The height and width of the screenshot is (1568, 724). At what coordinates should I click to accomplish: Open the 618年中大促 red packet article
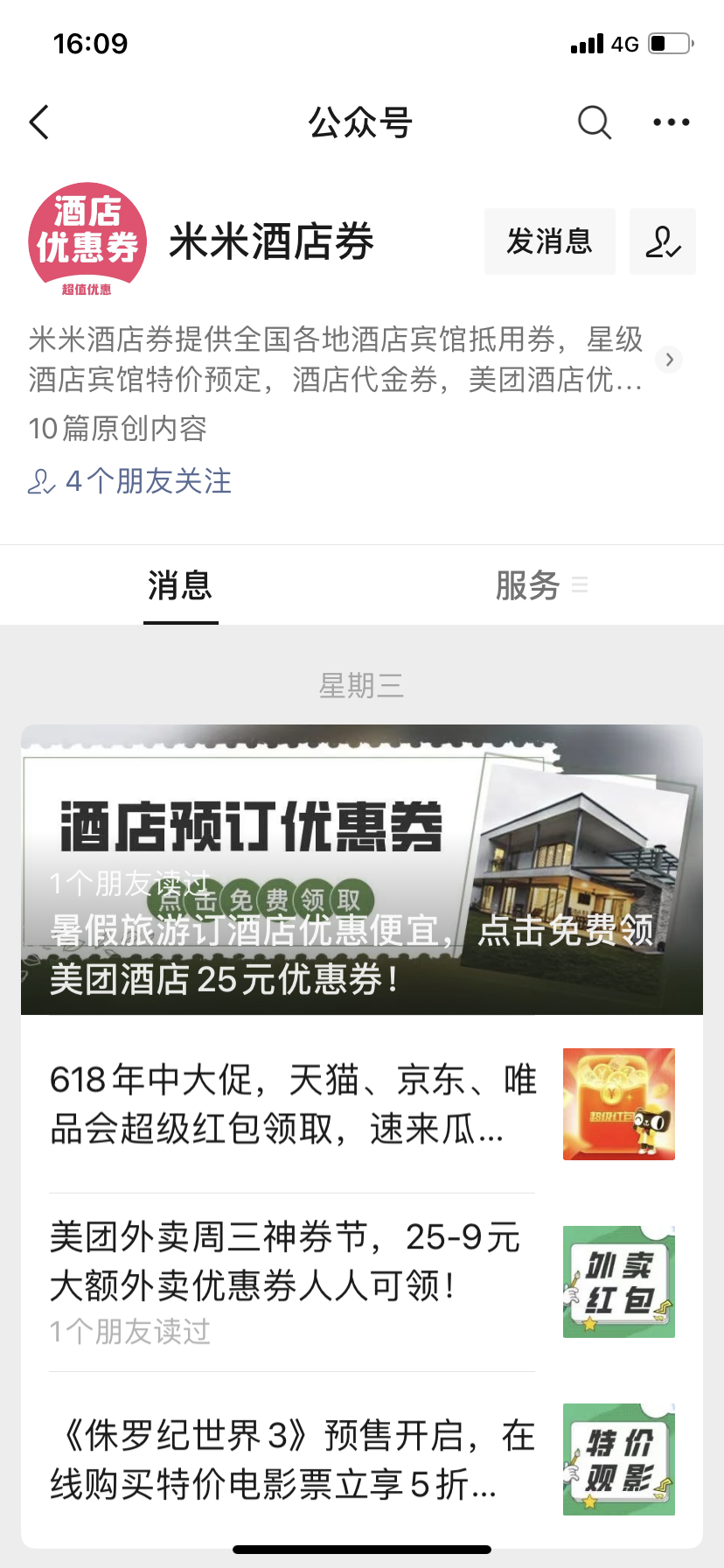coord(362,1104)
